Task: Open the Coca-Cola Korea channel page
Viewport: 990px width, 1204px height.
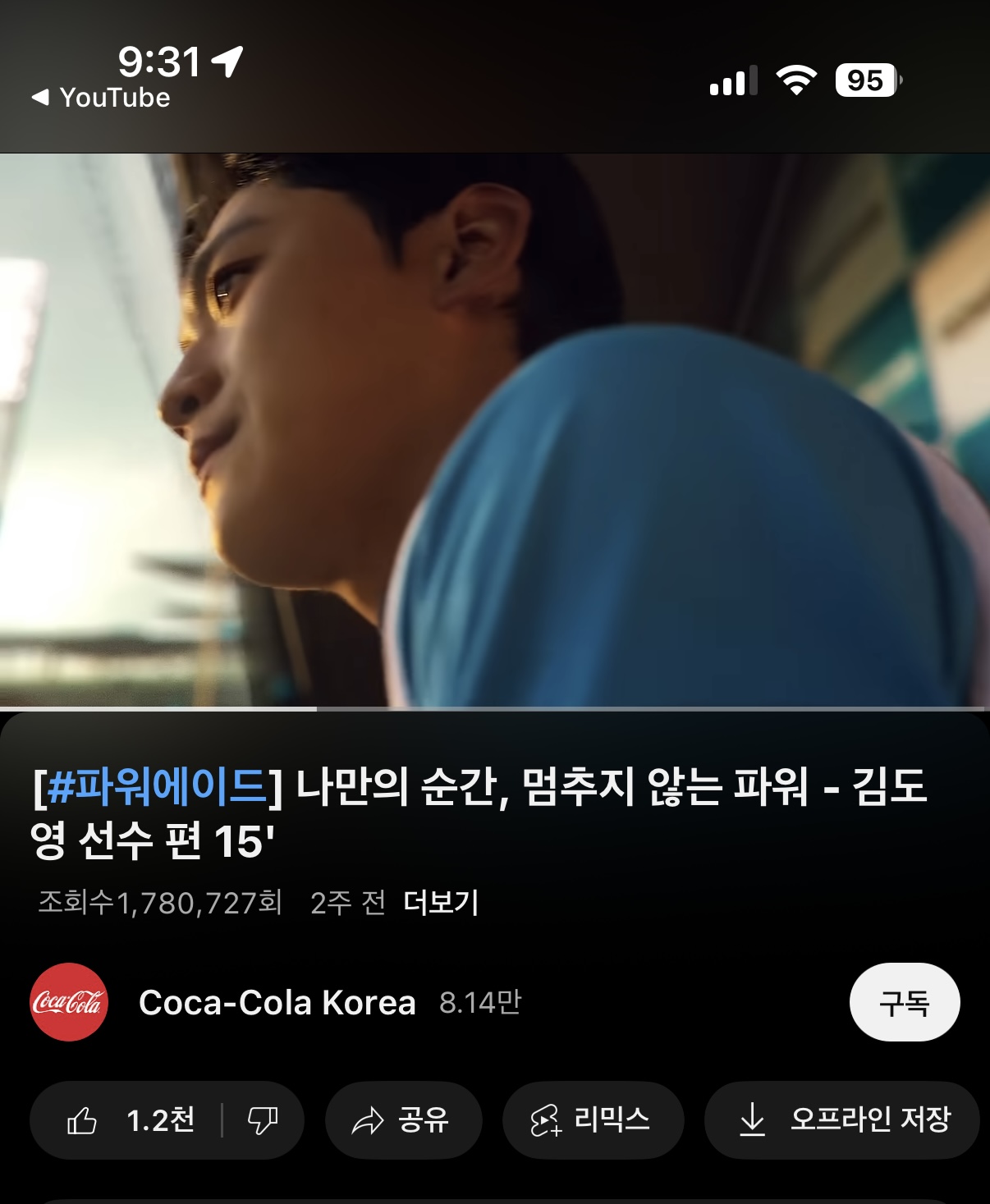Action: point(277,1003)
